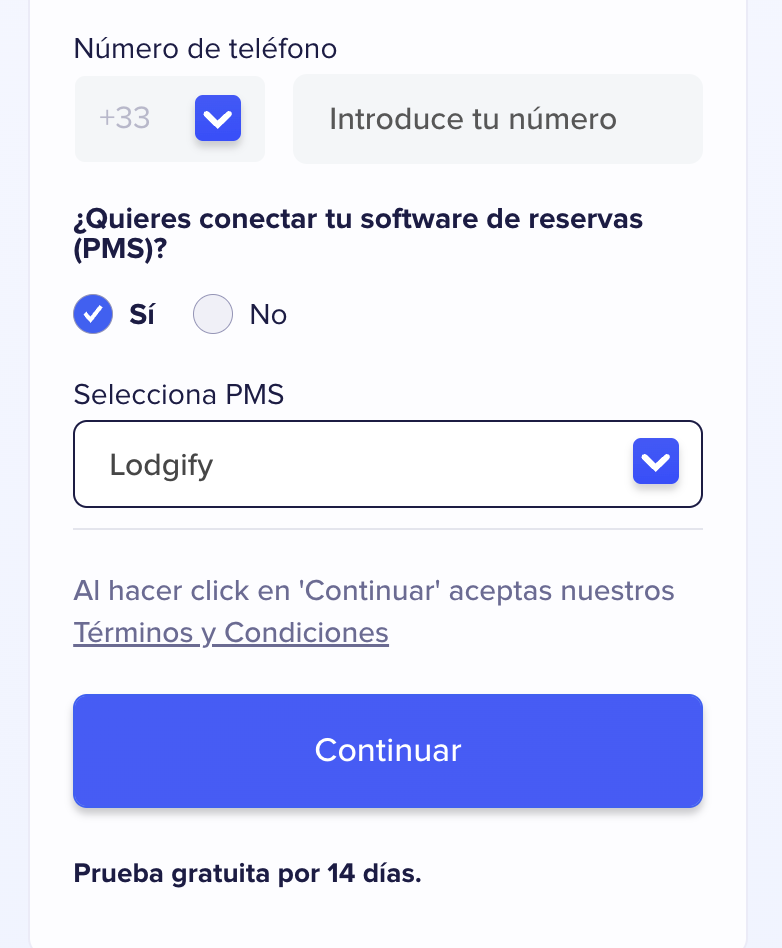Screen dimensions: 782x948
Task: Click the downward chevron icon on country selector
Action: (218, 118)
